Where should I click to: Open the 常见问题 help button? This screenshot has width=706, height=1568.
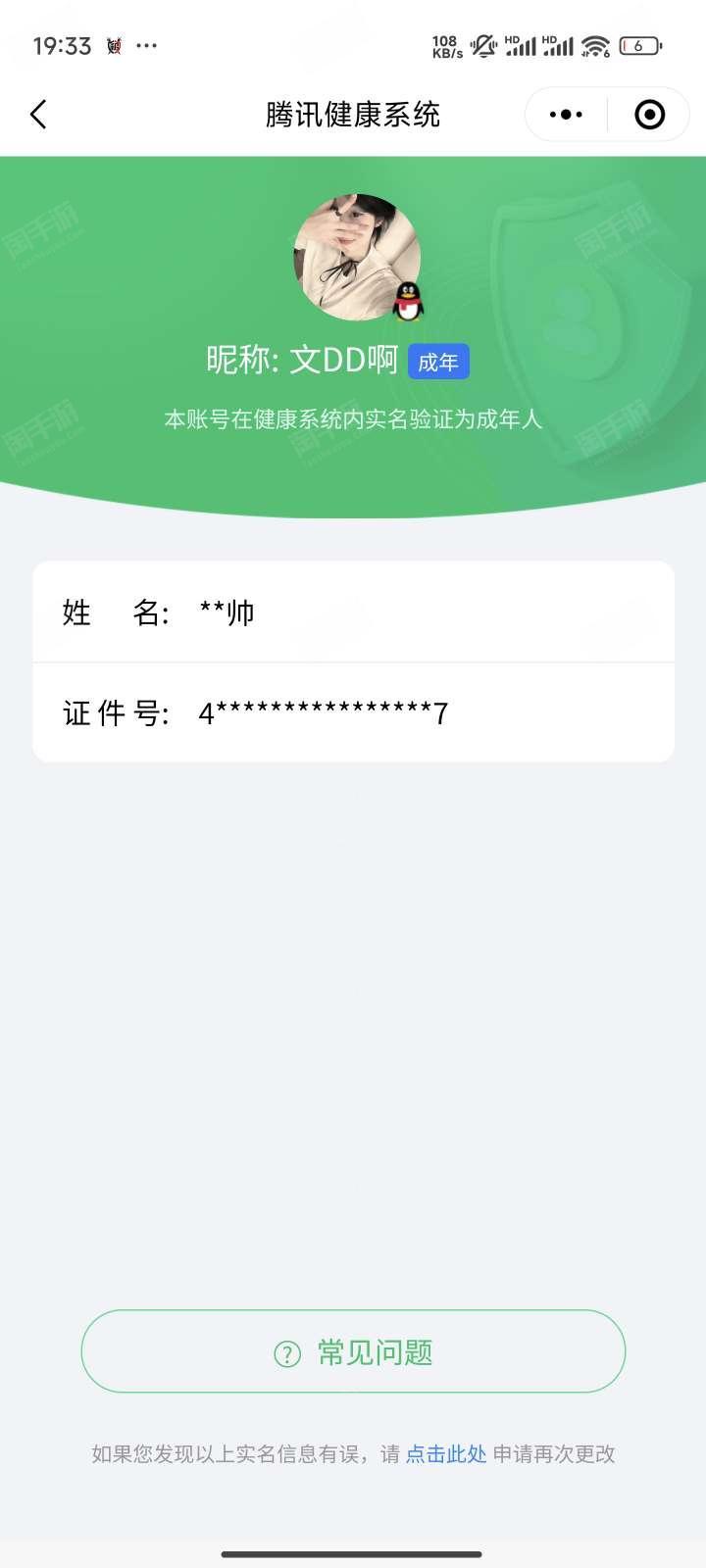pos(353,1352)
